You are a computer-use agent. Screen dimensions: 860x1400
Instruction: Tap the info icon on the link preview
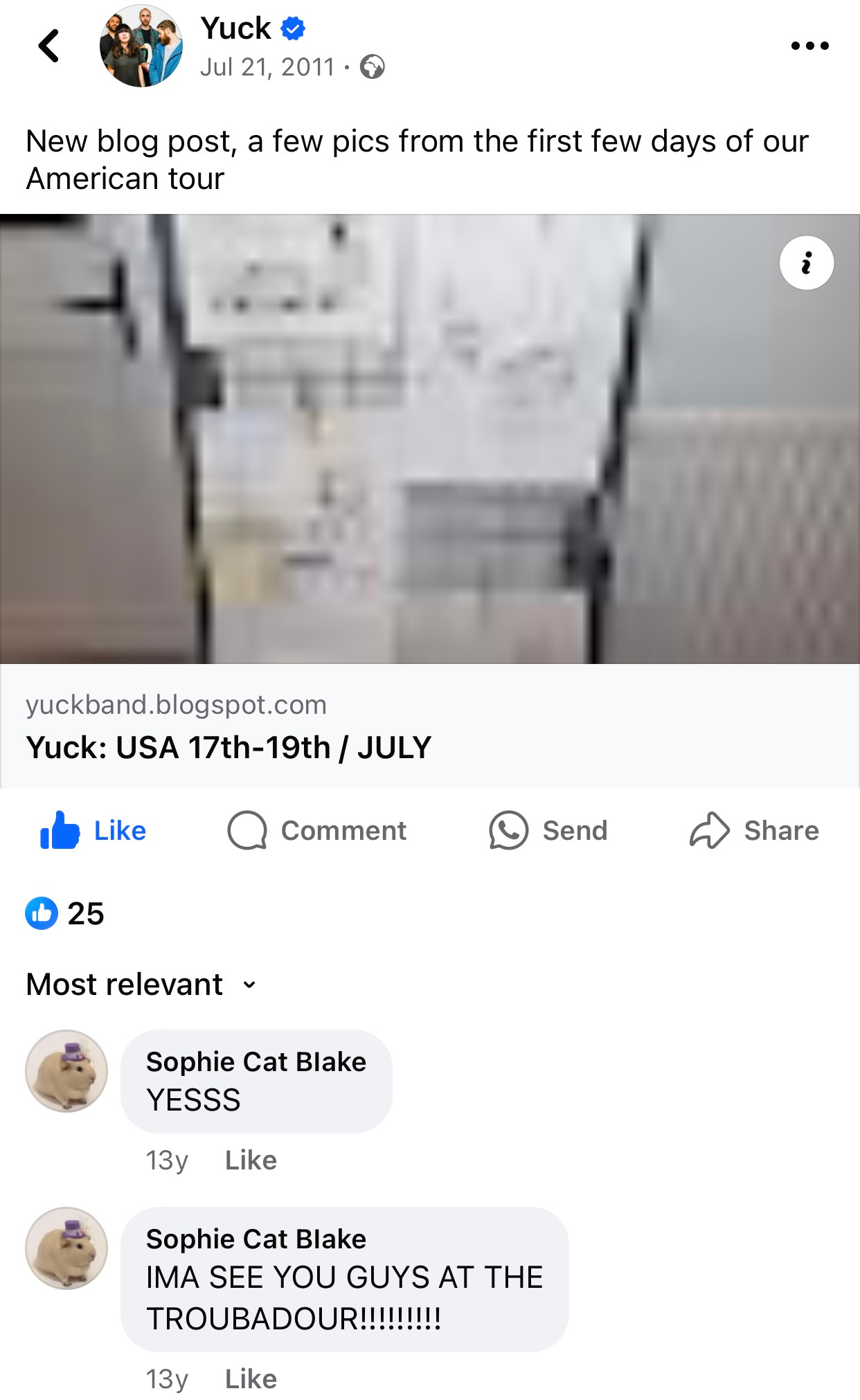coord(807,263)
